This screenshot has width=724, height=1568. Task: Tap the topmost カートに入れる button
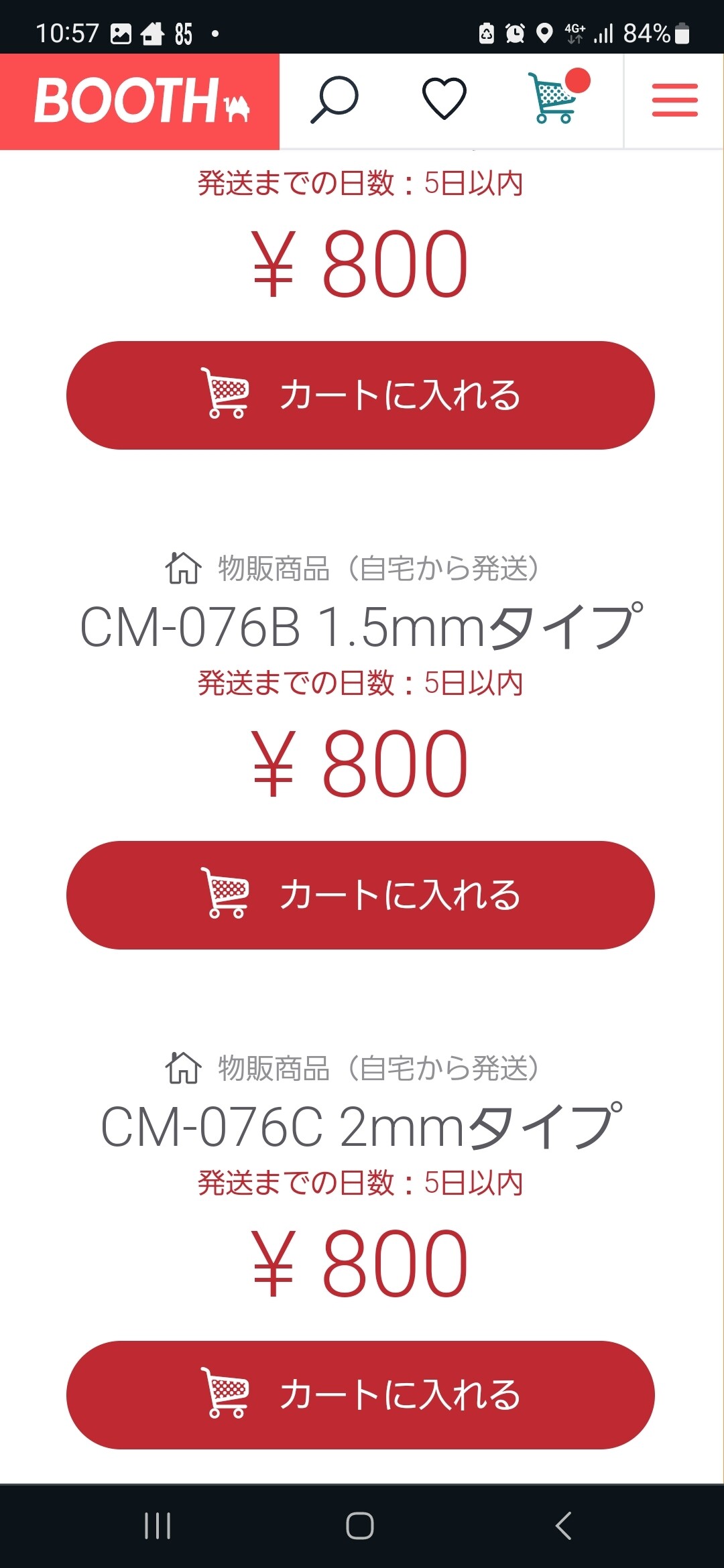[361, 395]
